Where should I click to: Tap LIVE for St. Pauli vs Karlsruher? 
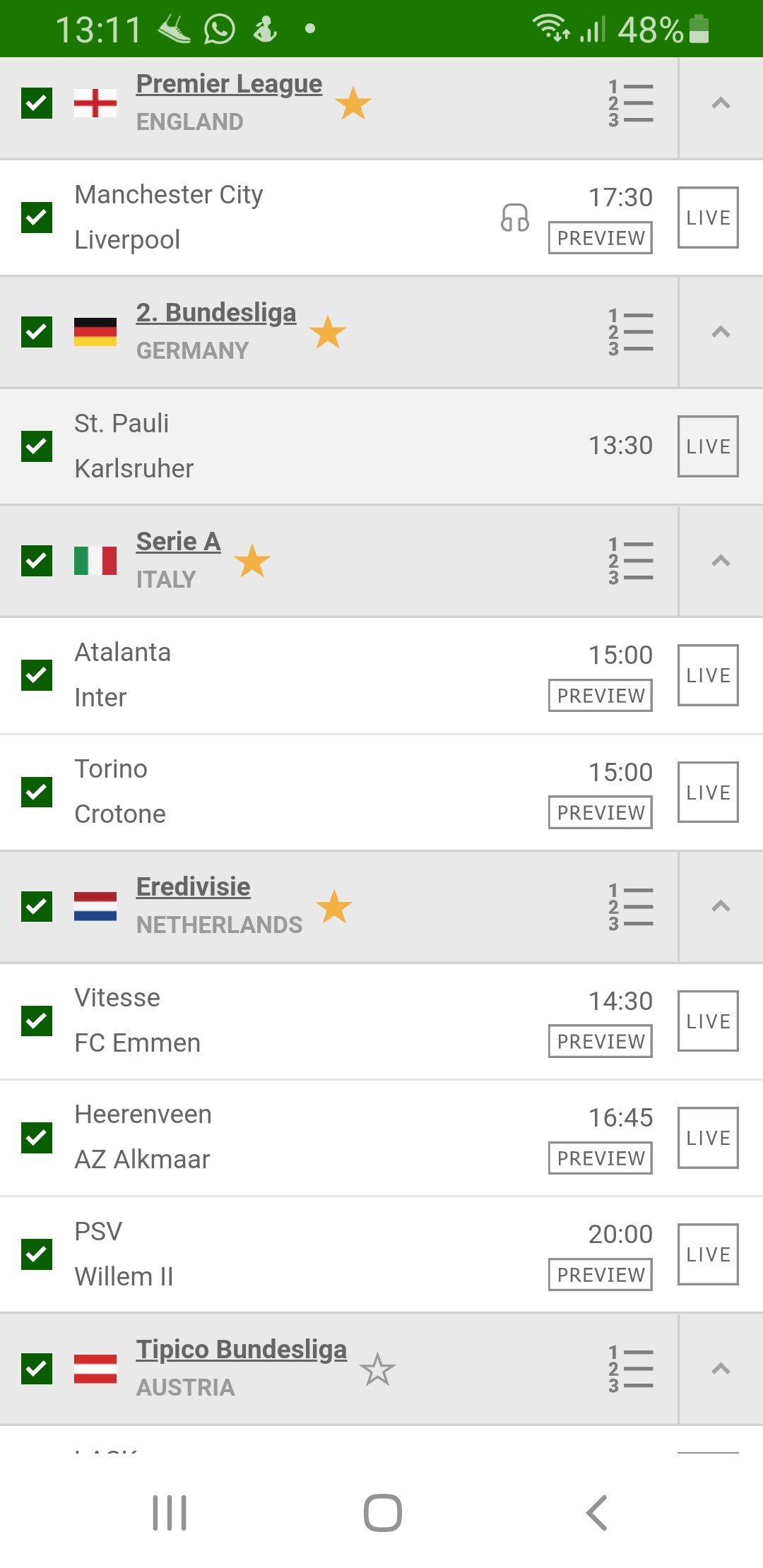click(x=708, y=446)
